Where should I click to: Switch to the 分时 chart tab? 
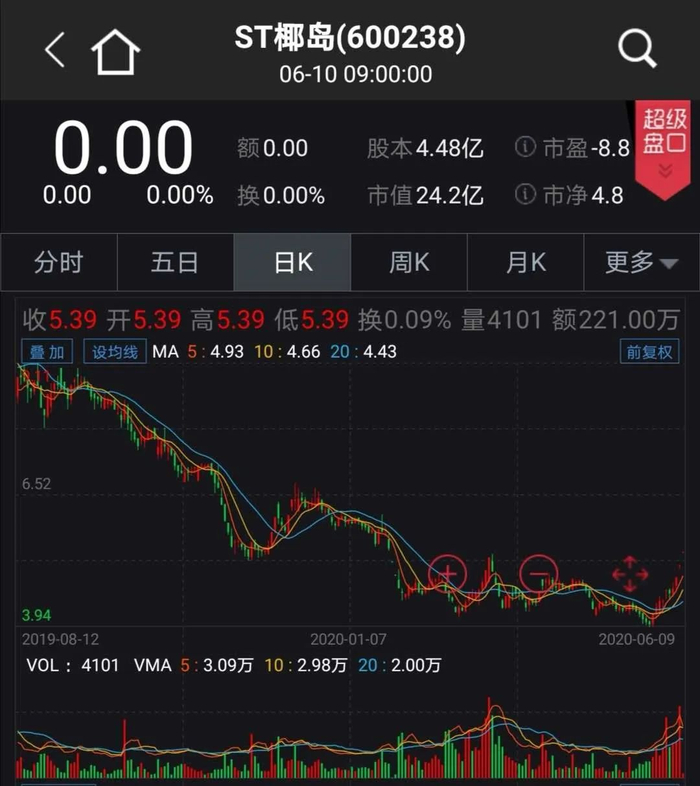click(59, 263)
